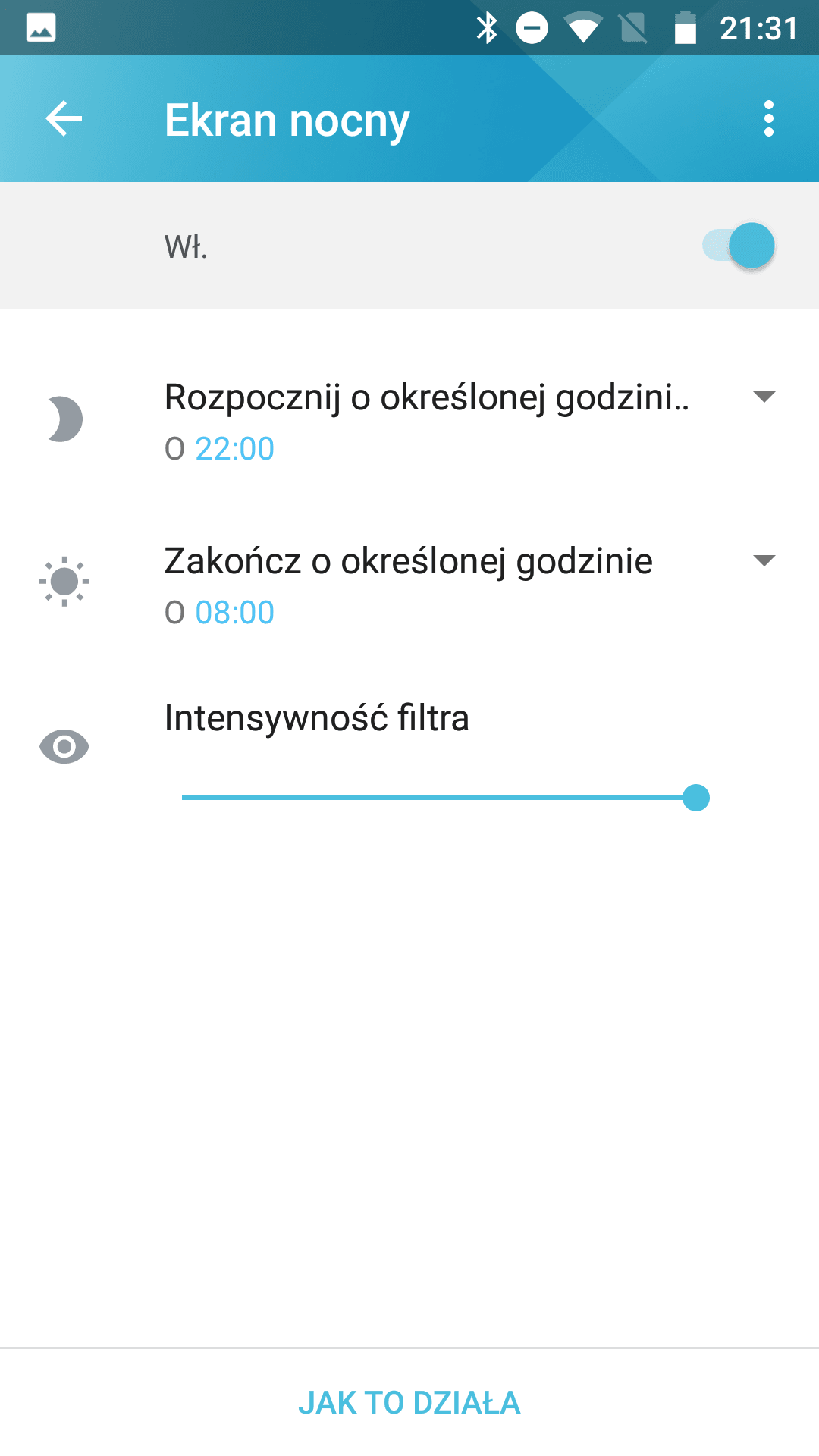Change the 22:00 start time

coord(234,448)
